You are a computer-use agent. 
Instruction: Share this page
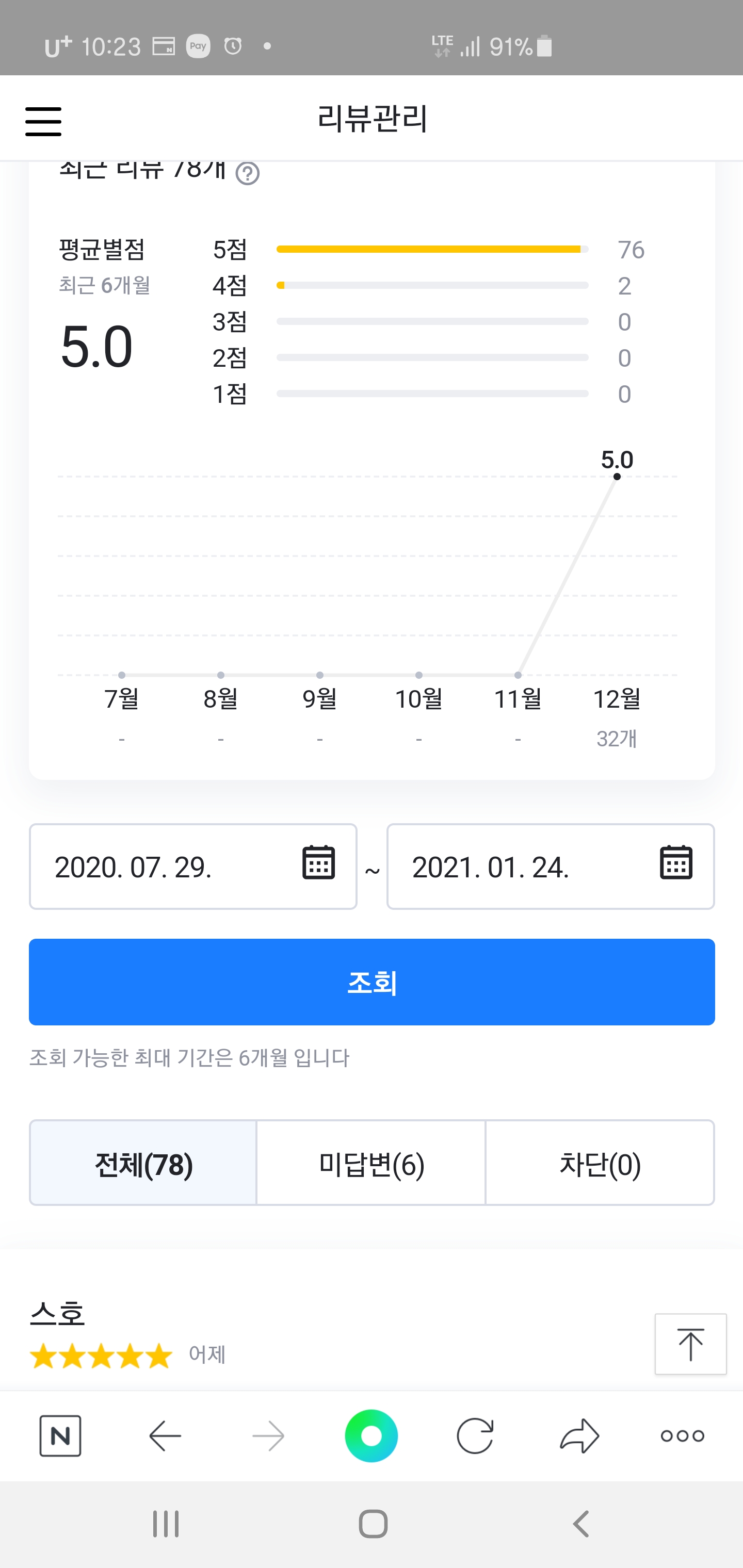[579, 1436]
